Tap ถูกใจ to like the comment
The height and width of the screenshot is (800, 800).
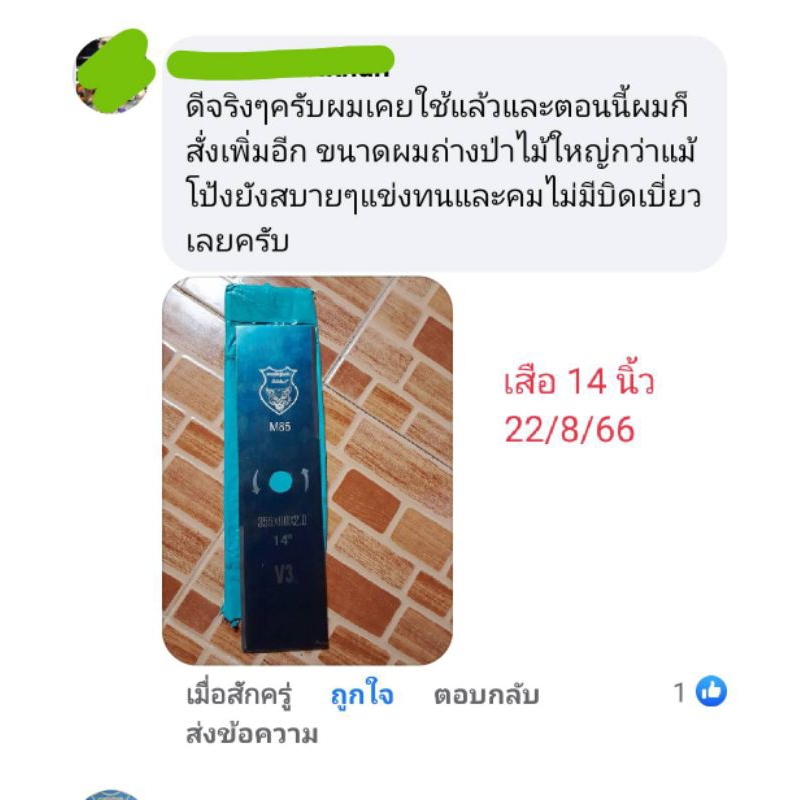[x=362, y=695]
